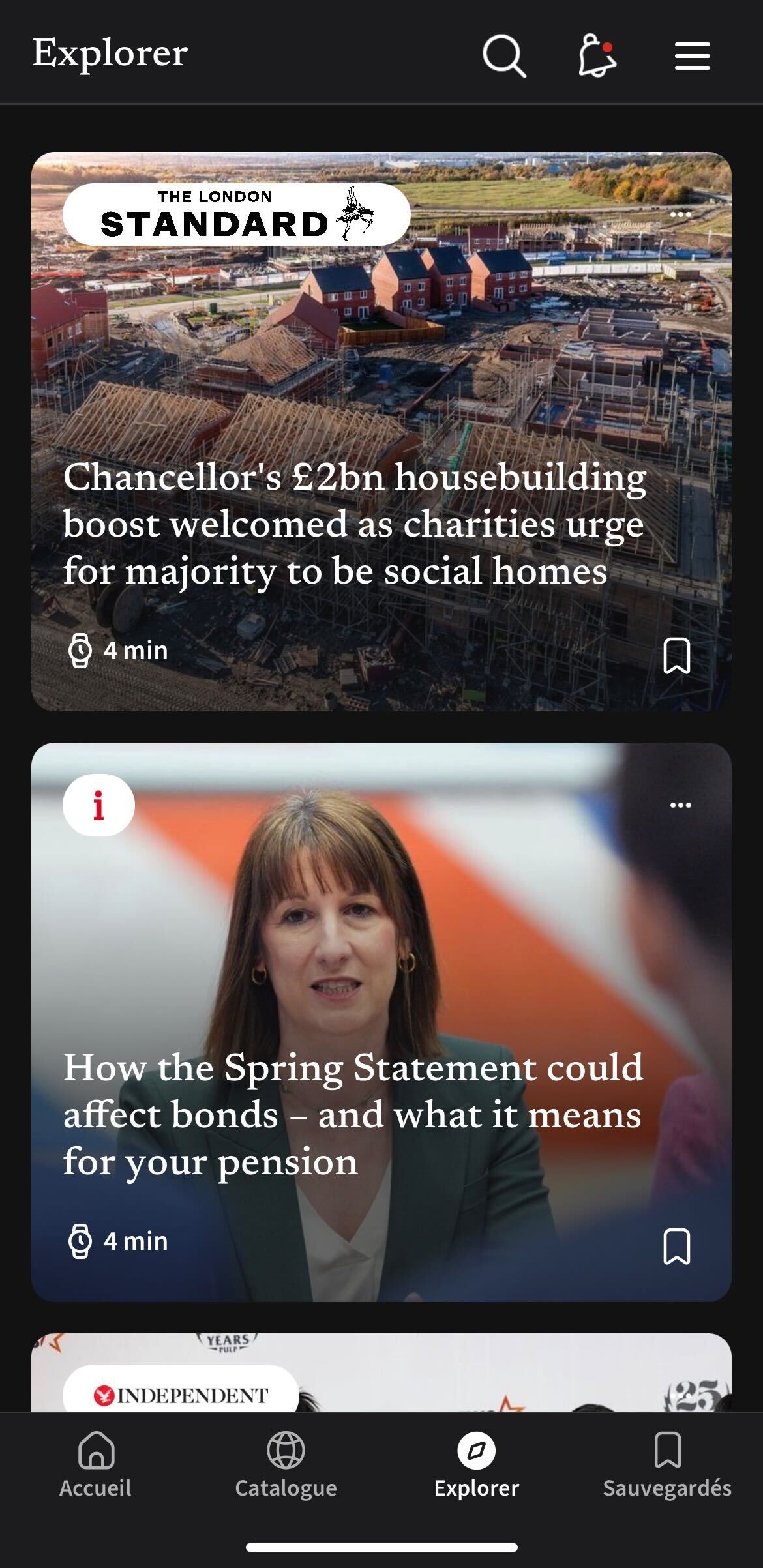Image resolution: width=763 pixels, height=1568 pixels.
Task: Save the Spring Statement bonds article
Action: pyautogui.click(x=676, y=1246)
